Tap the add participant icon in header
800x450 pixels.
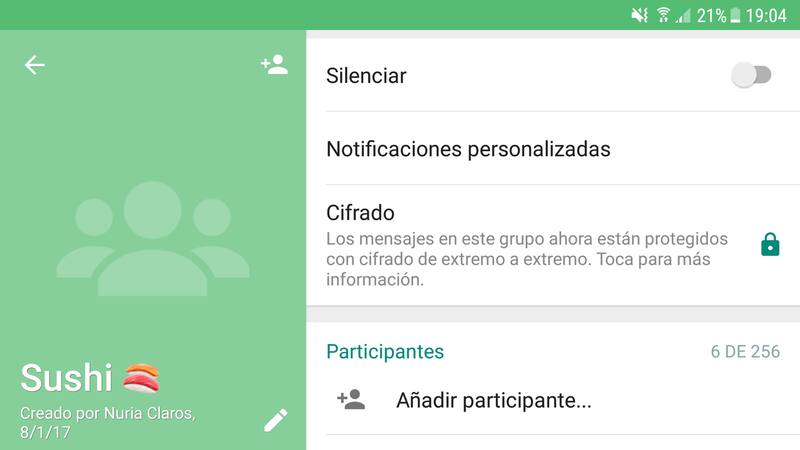click(274, 65)
